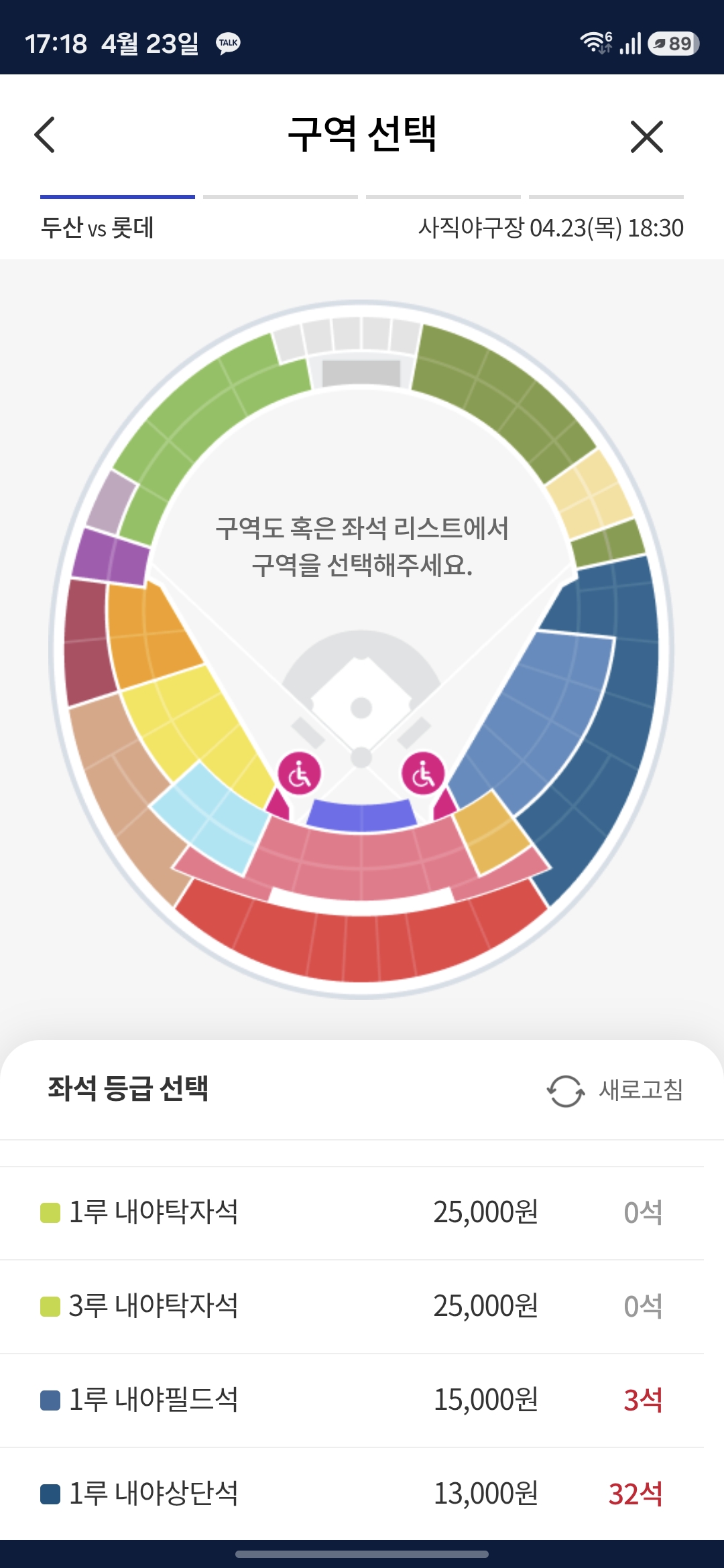Select the purple central section behind home plate
Image resolution: width=724 pixels, height=1568 pixels.
[x=362, y=815]
